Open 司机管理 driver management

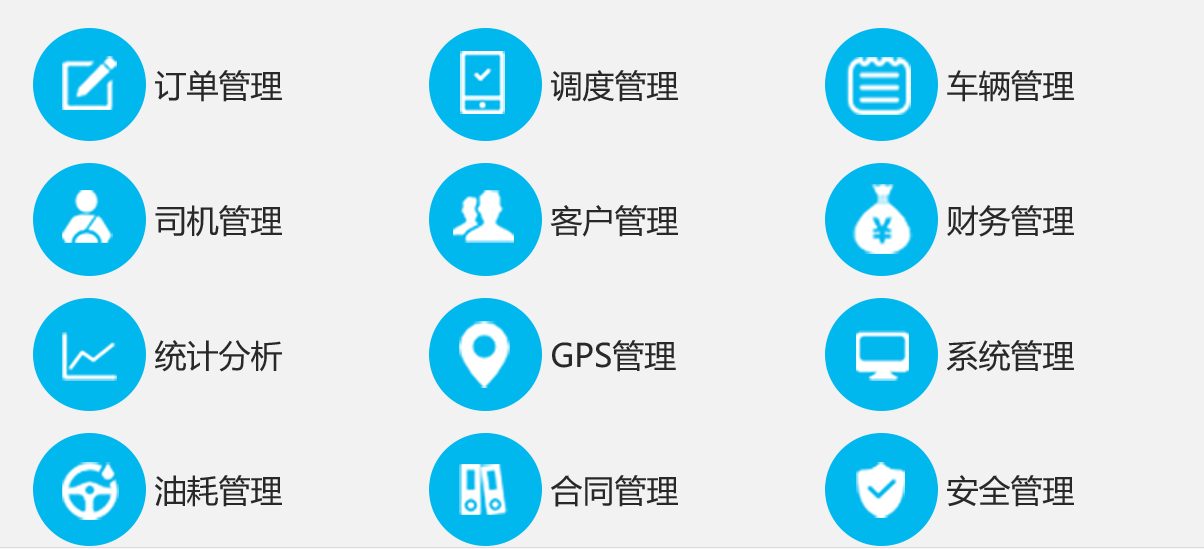(89, 220)
